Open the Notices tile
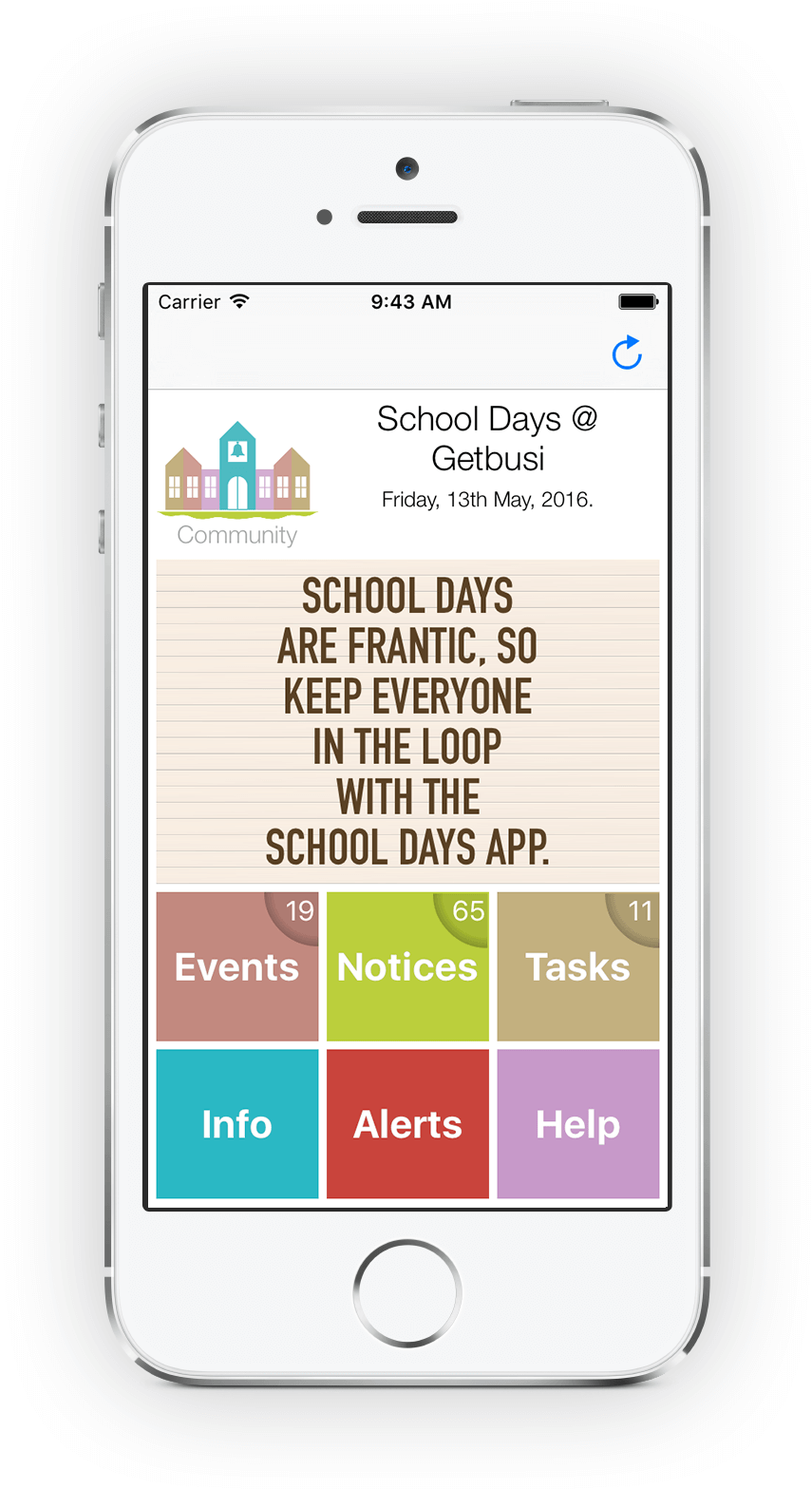The image size is (812, 1489). click(x=407, y=967)
